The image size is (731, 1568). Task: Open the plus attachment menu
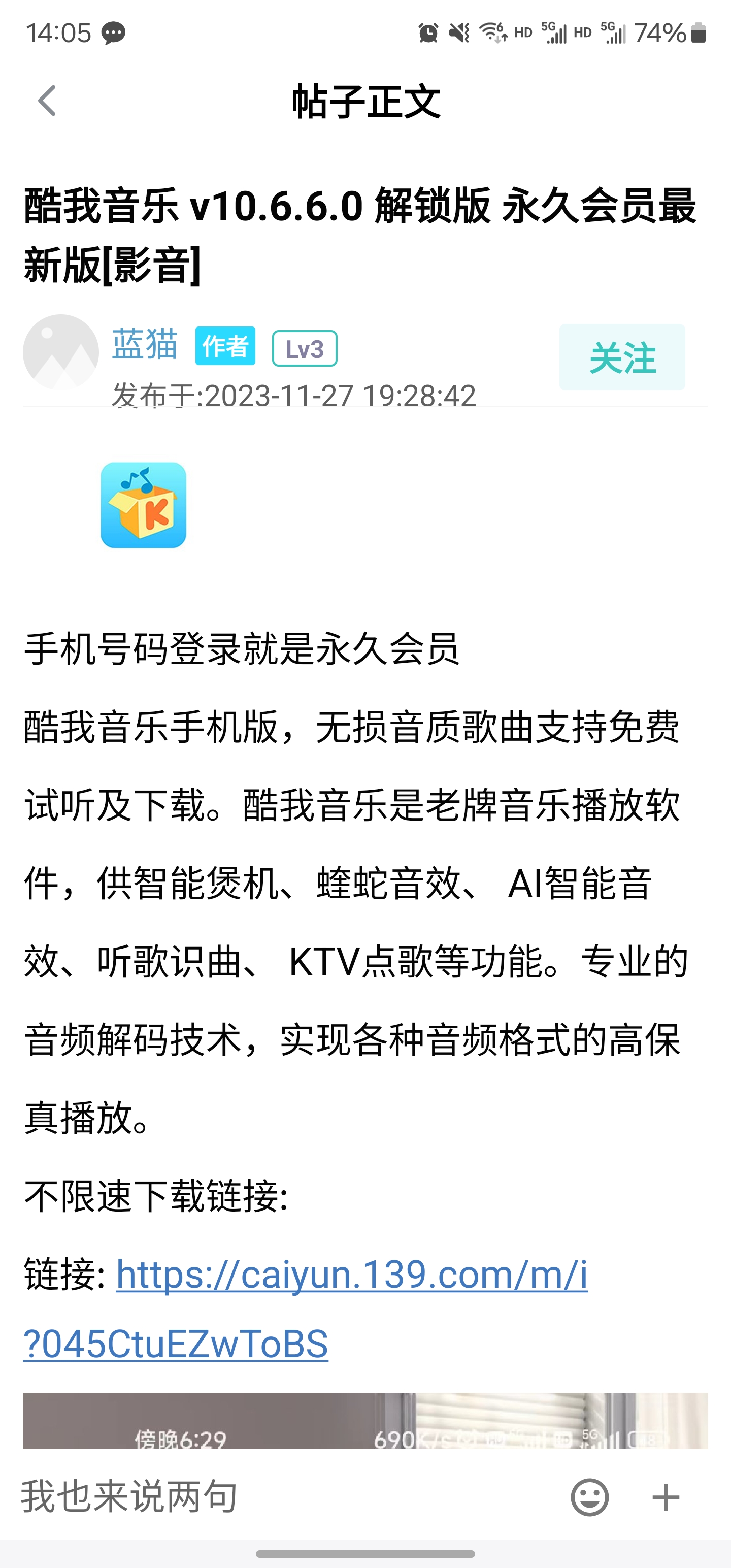coord(666,1497)
